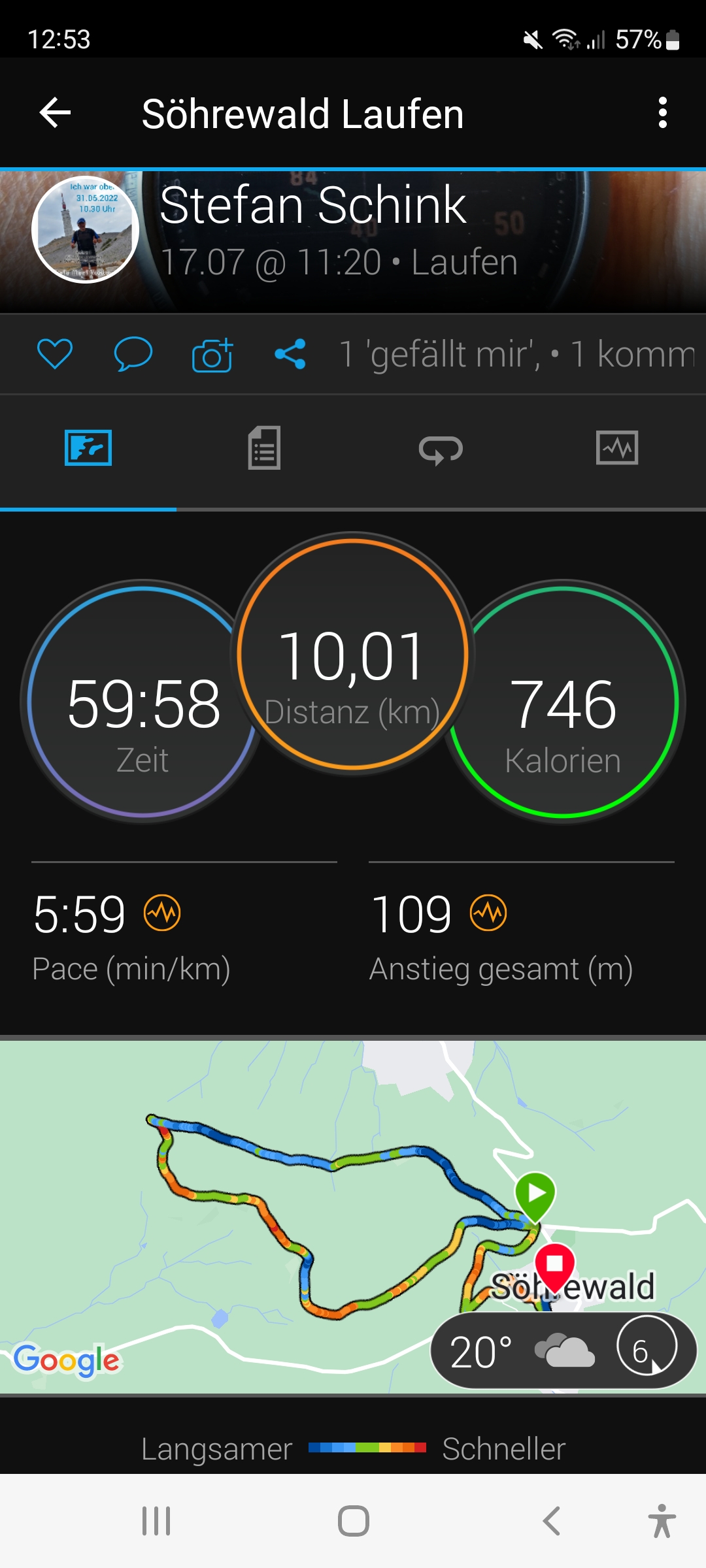Like this activity with the heart icon
Image resolution: width=706 pixels, height=1568 pixels.
[x=55, y=354]
